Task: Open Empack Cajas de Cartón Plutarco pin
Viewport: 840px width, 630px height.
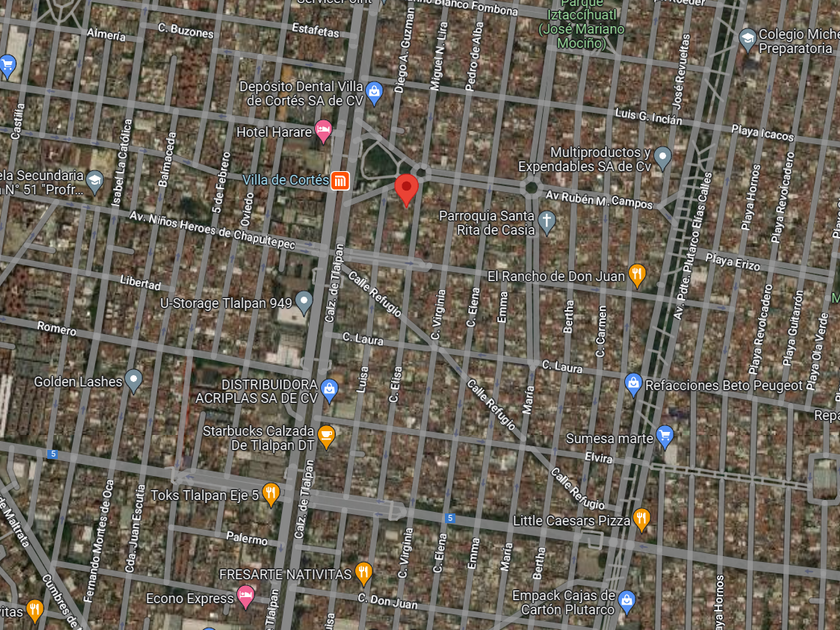Action: pos(626,602)
